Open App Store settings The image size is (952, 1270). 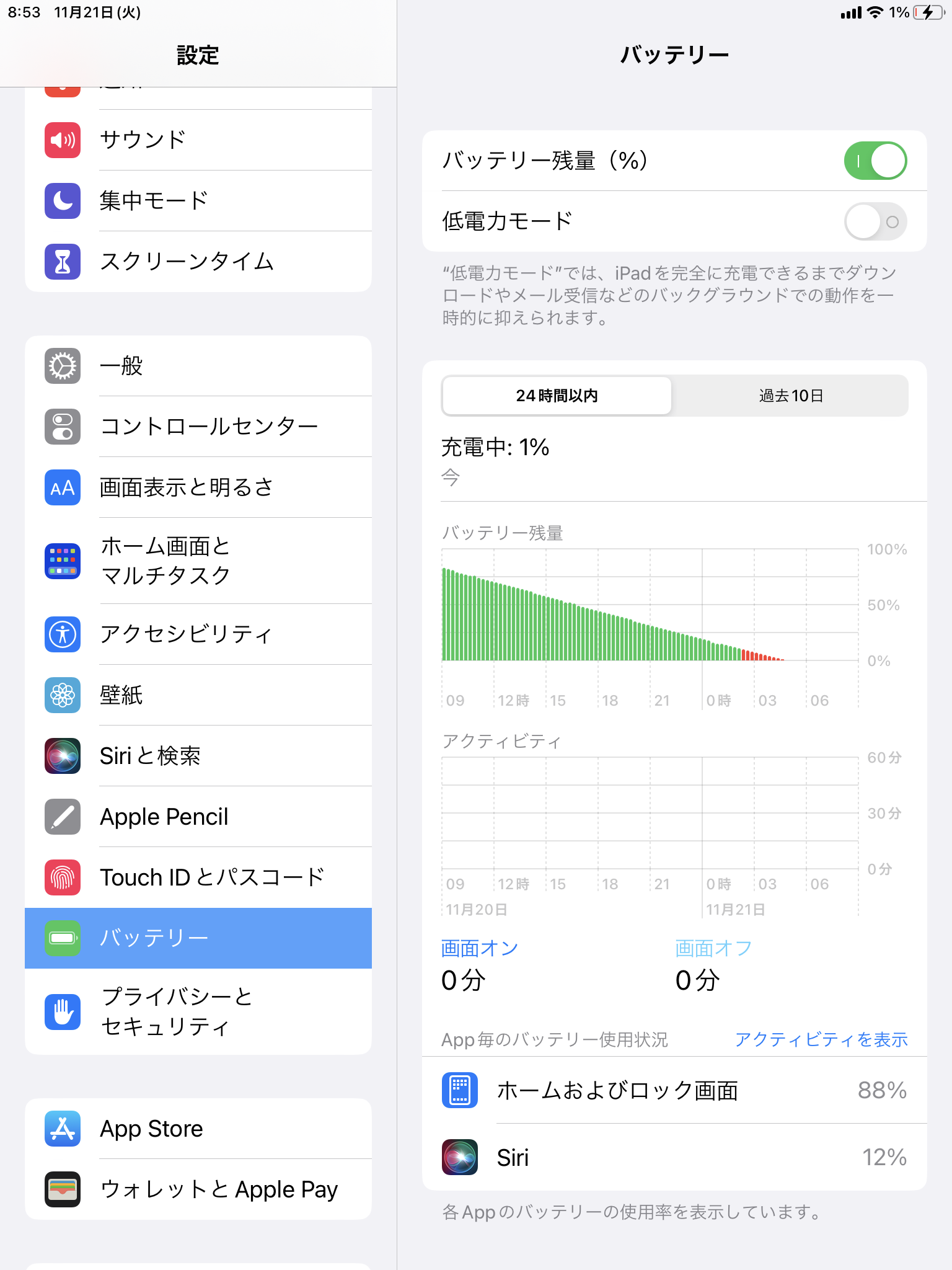pyautogui.click(x=198, y=1129)
